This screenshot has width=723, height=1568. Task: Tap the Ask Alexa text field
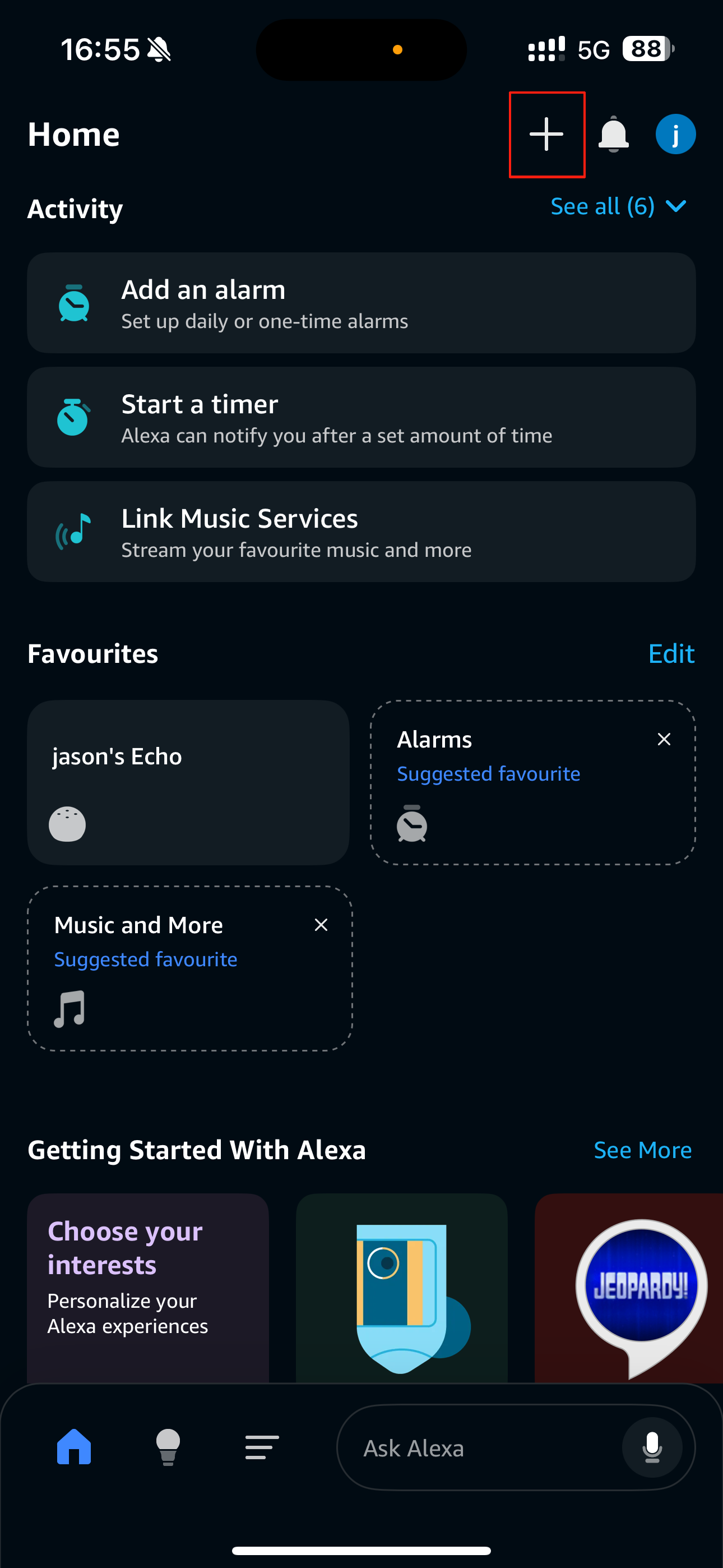[x=475, y=1448]
